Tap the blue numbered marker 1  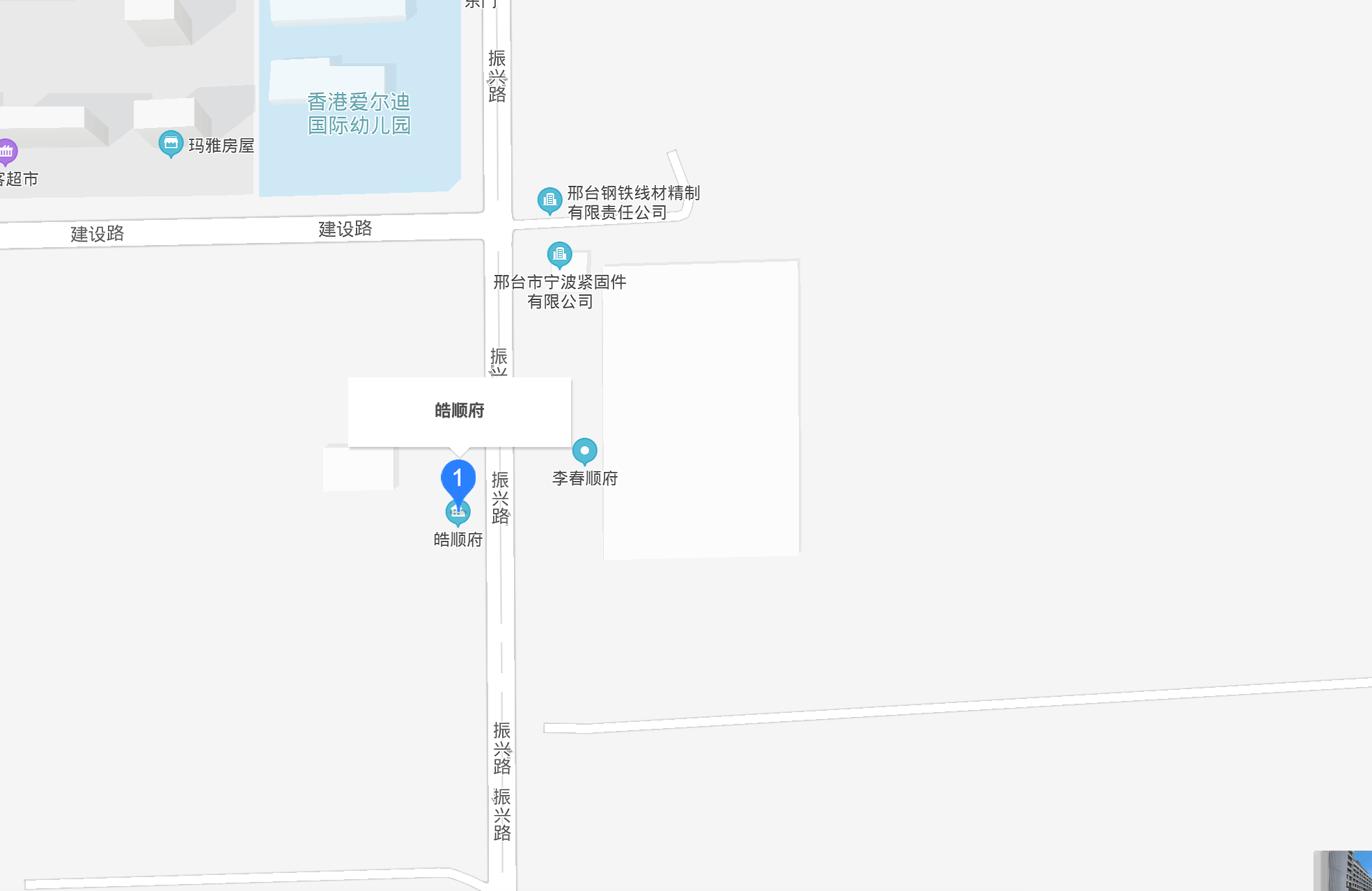[x=458, y=480]
